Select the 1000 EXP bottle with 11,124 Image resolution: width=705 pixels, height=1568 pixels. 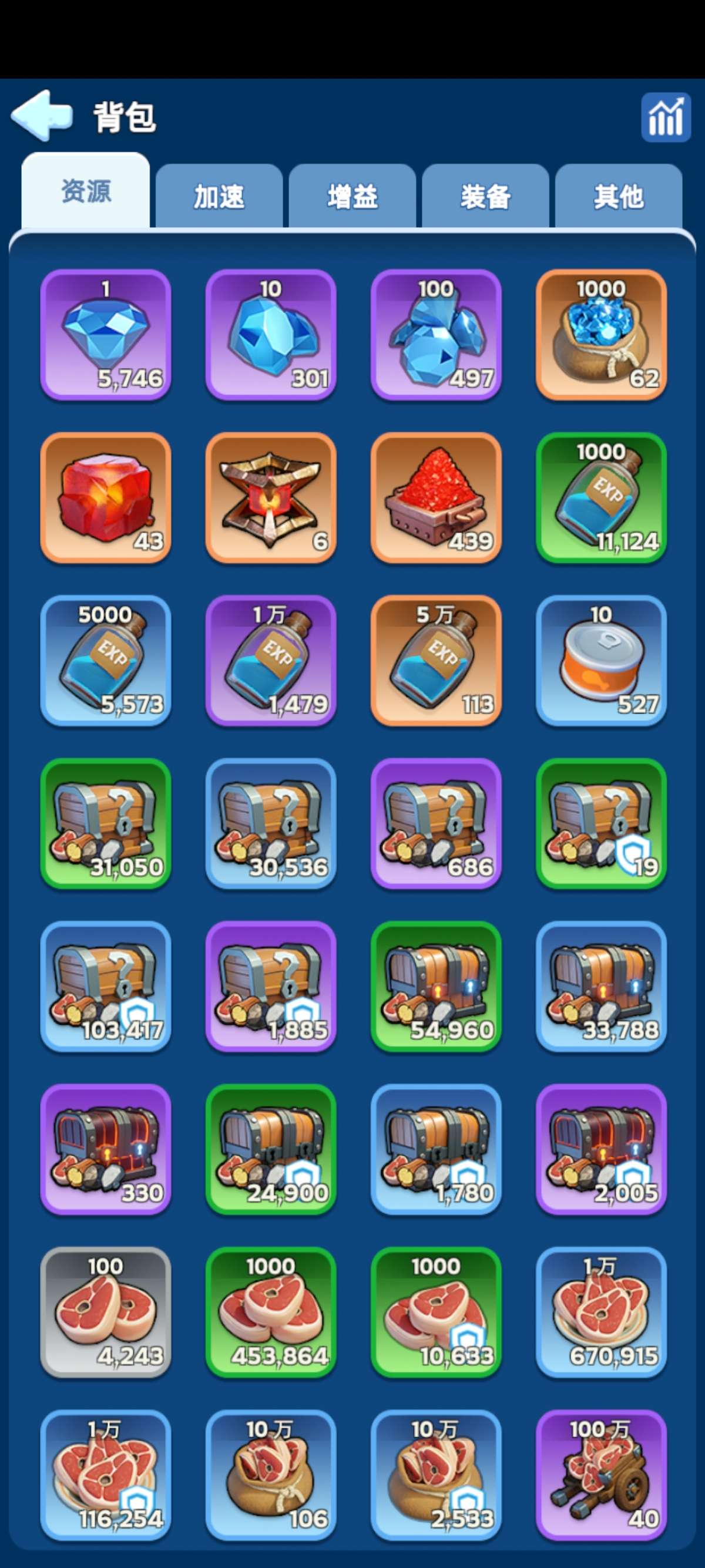point(601,497)
